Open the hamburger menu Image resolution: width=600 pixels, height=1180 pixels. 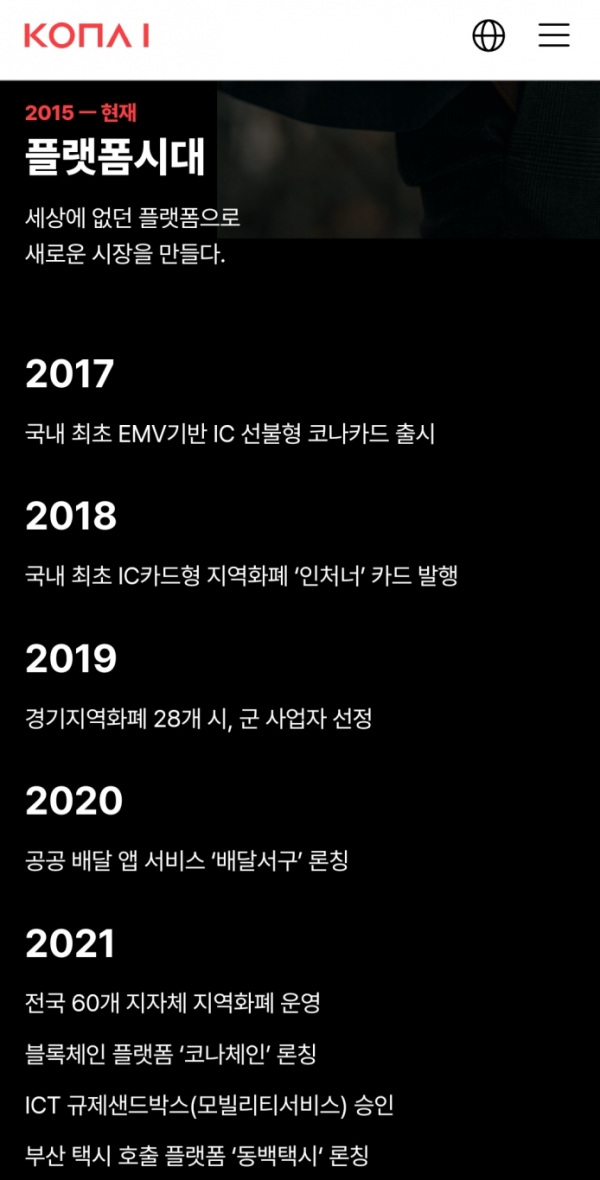[x=554, y=35]
